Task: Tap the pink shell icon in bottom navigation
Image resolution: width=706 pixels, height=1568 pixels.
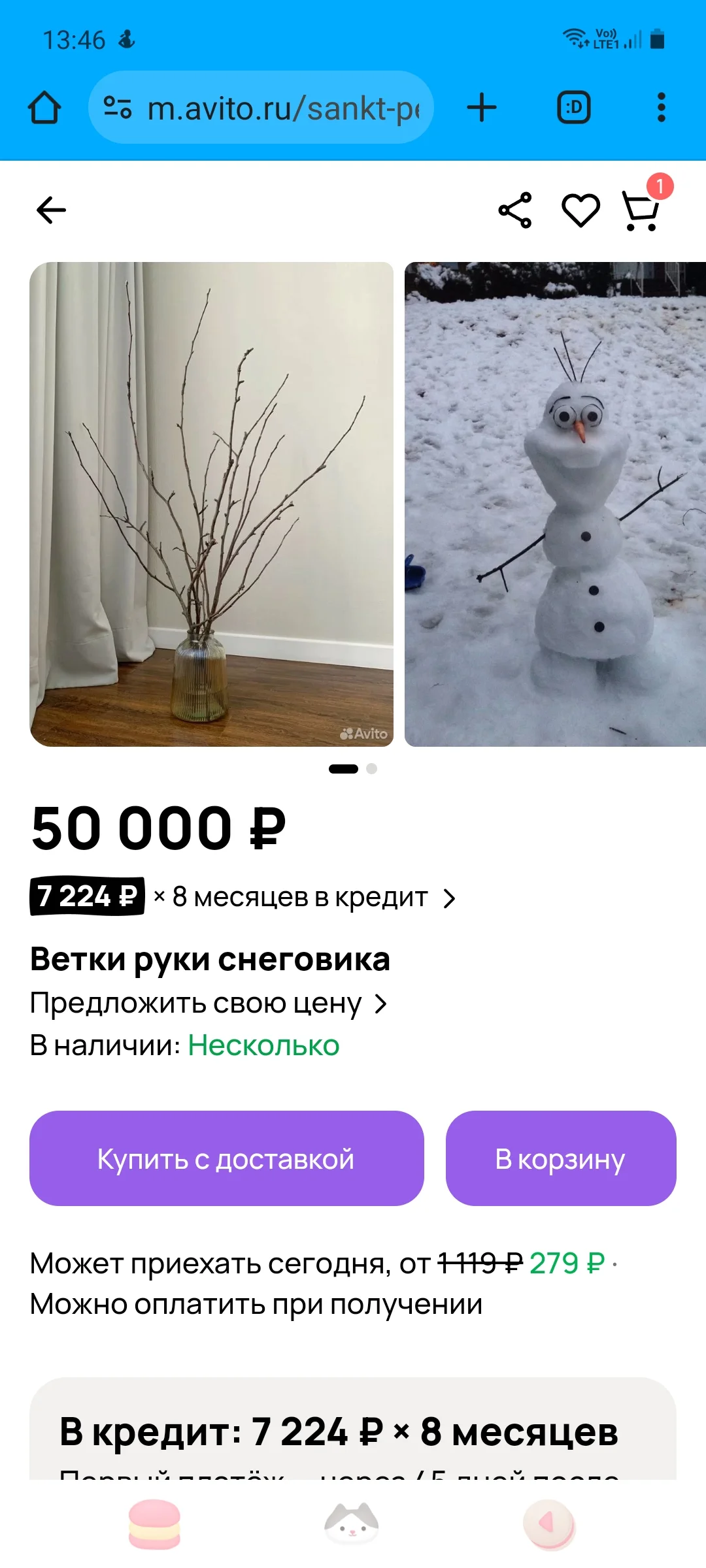Action: click(550, 1522)
